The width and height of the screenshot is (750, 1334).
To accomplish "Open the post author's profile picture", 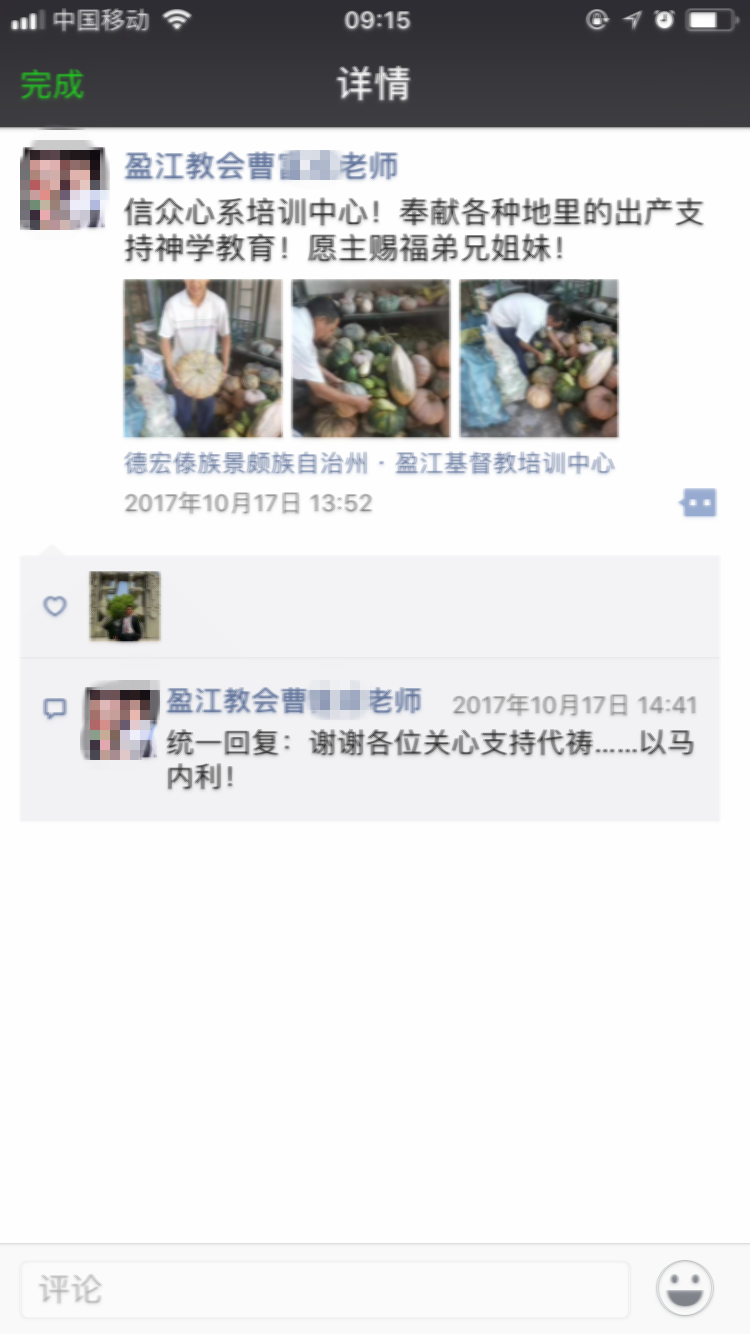I will point(63,188).
